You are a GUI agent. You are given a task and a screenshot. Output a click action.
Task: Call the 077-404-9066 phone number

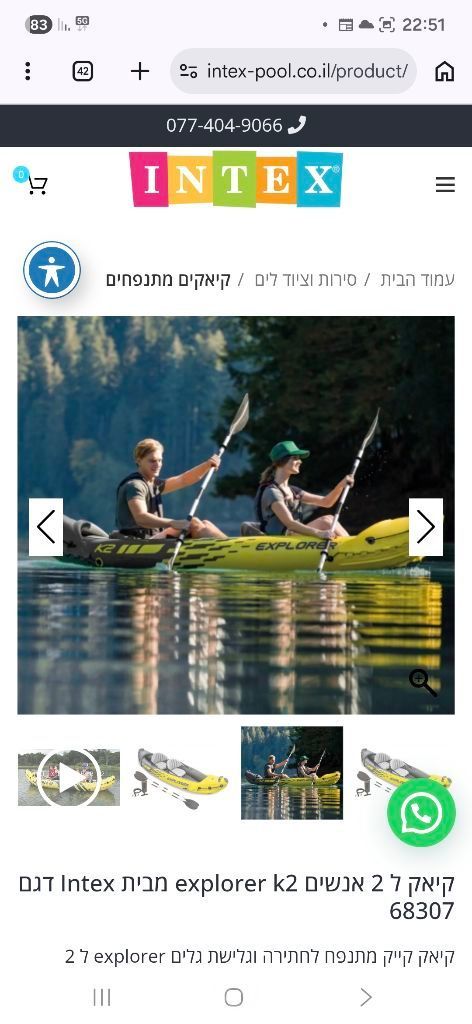236,125
